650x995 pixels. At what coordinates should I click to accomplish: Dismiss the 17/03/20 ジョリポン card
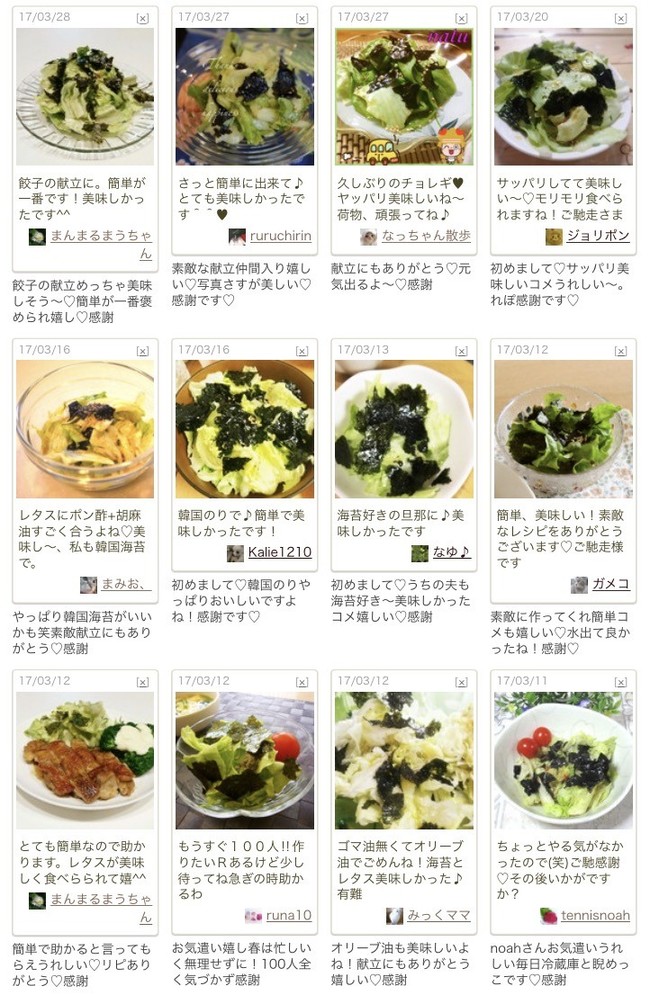coord(620,18)
